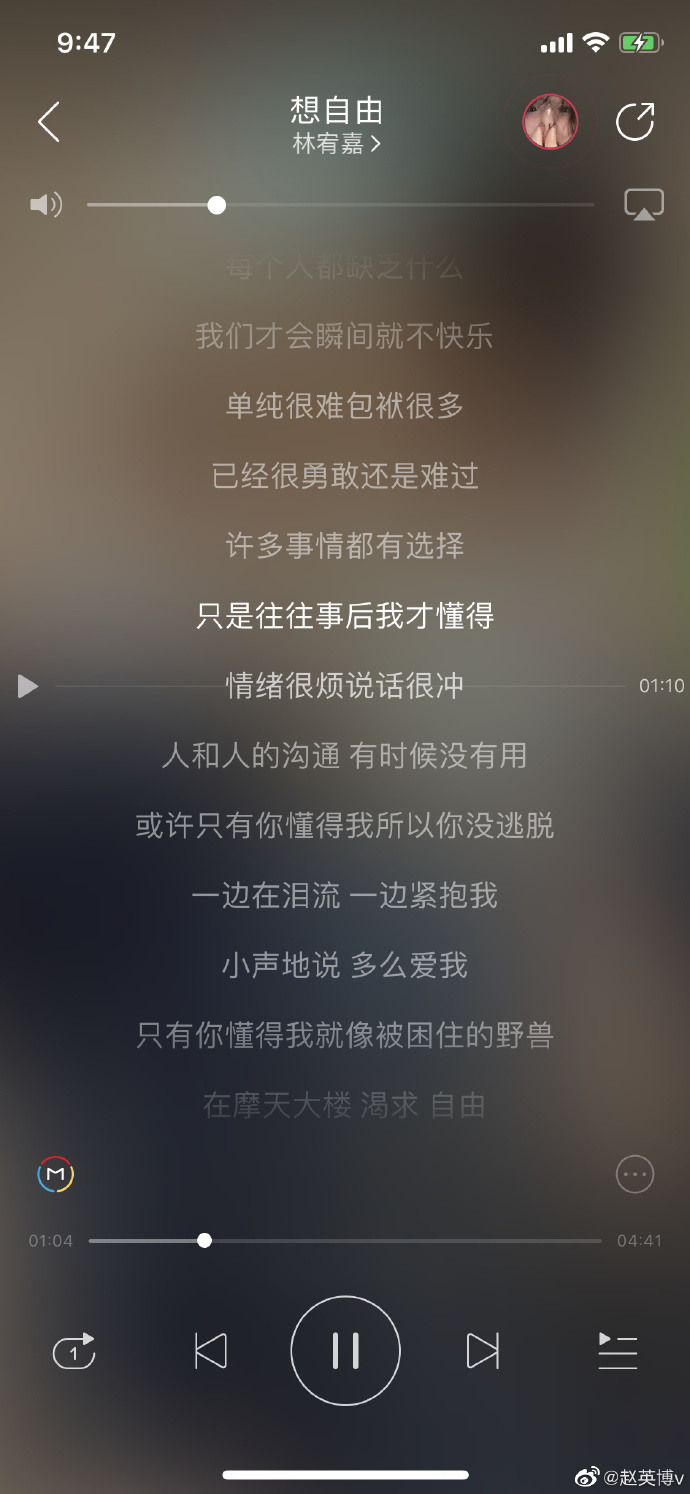Open the round profile avatar

point(550,122)
